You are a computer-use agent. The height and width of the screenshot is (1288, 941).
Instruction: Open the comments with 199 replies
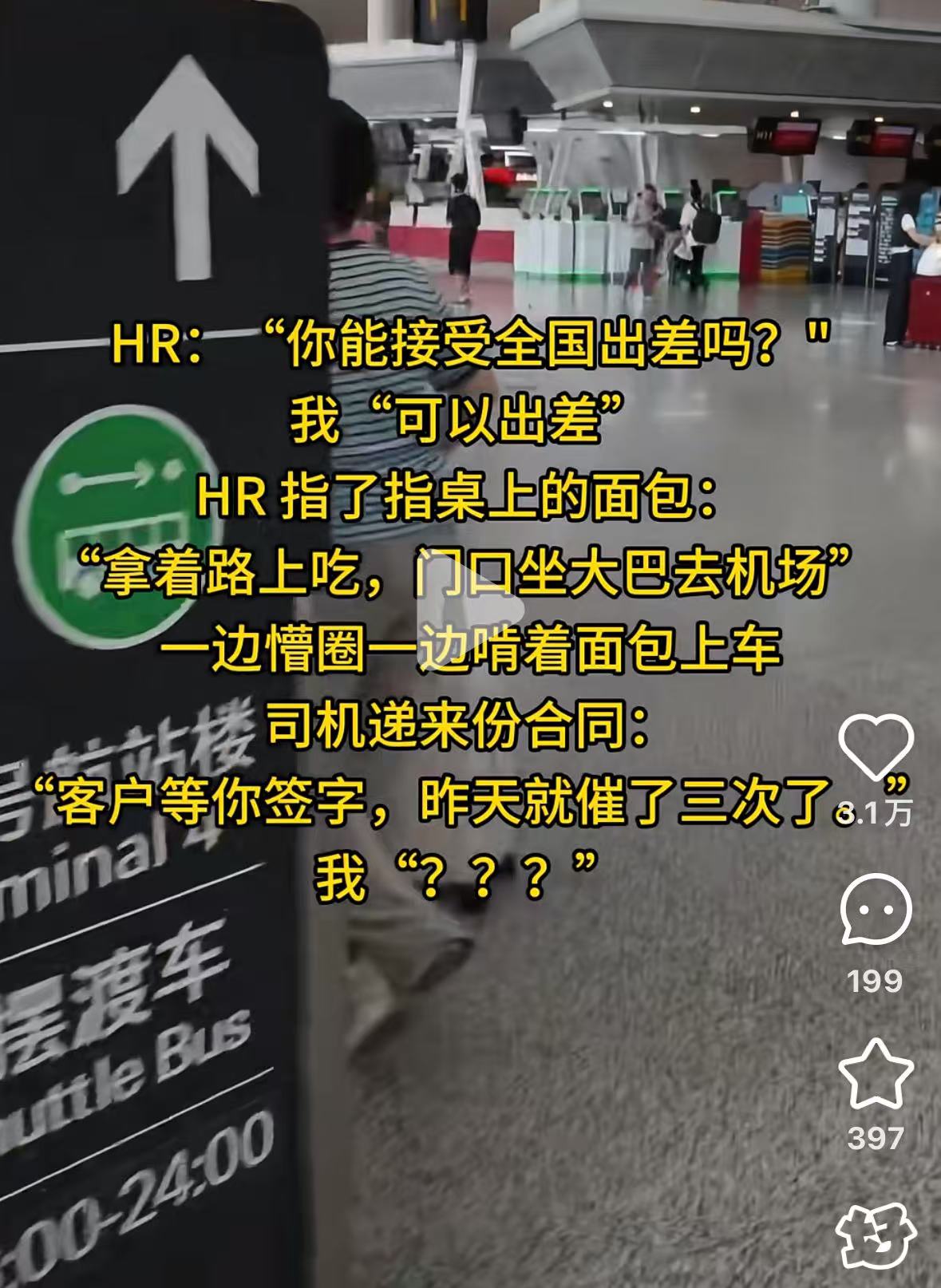876,911
